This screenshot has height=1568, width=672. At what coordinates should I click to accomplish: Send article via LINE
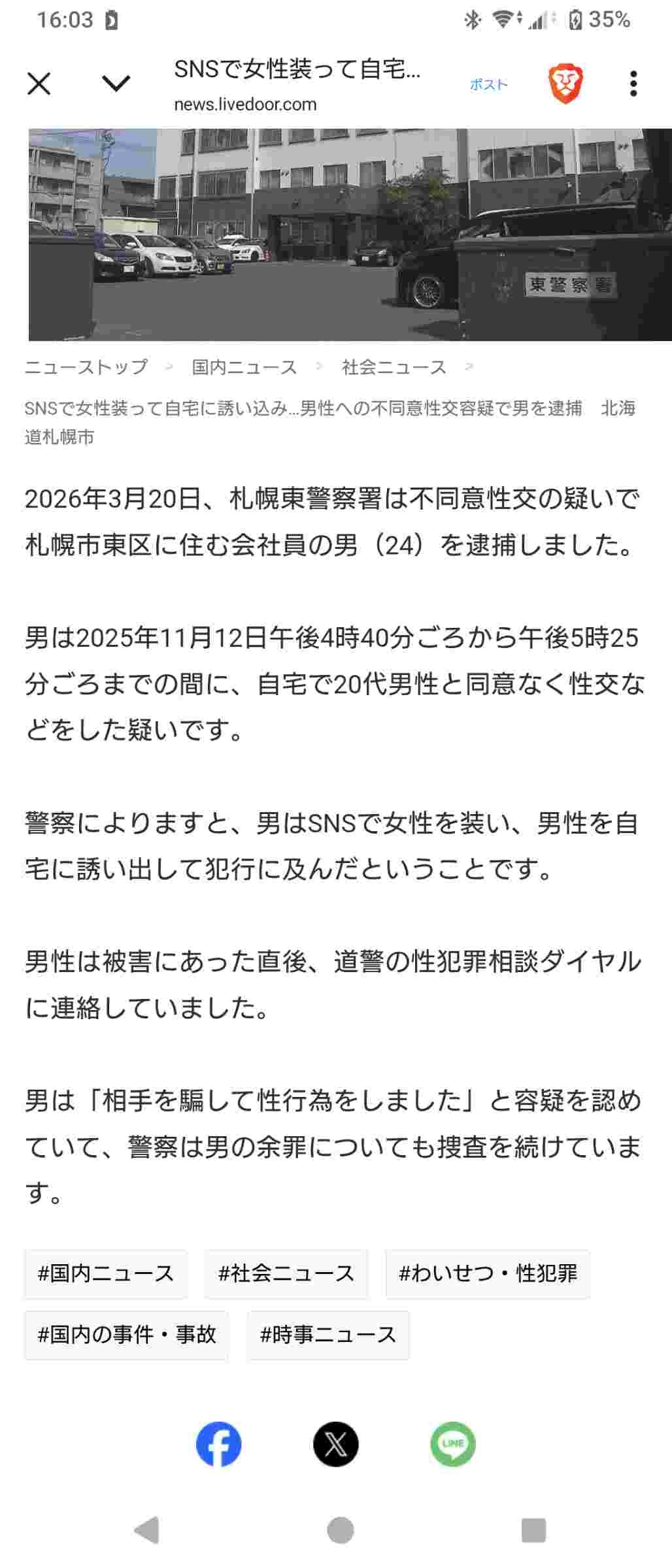point(452,1444)
